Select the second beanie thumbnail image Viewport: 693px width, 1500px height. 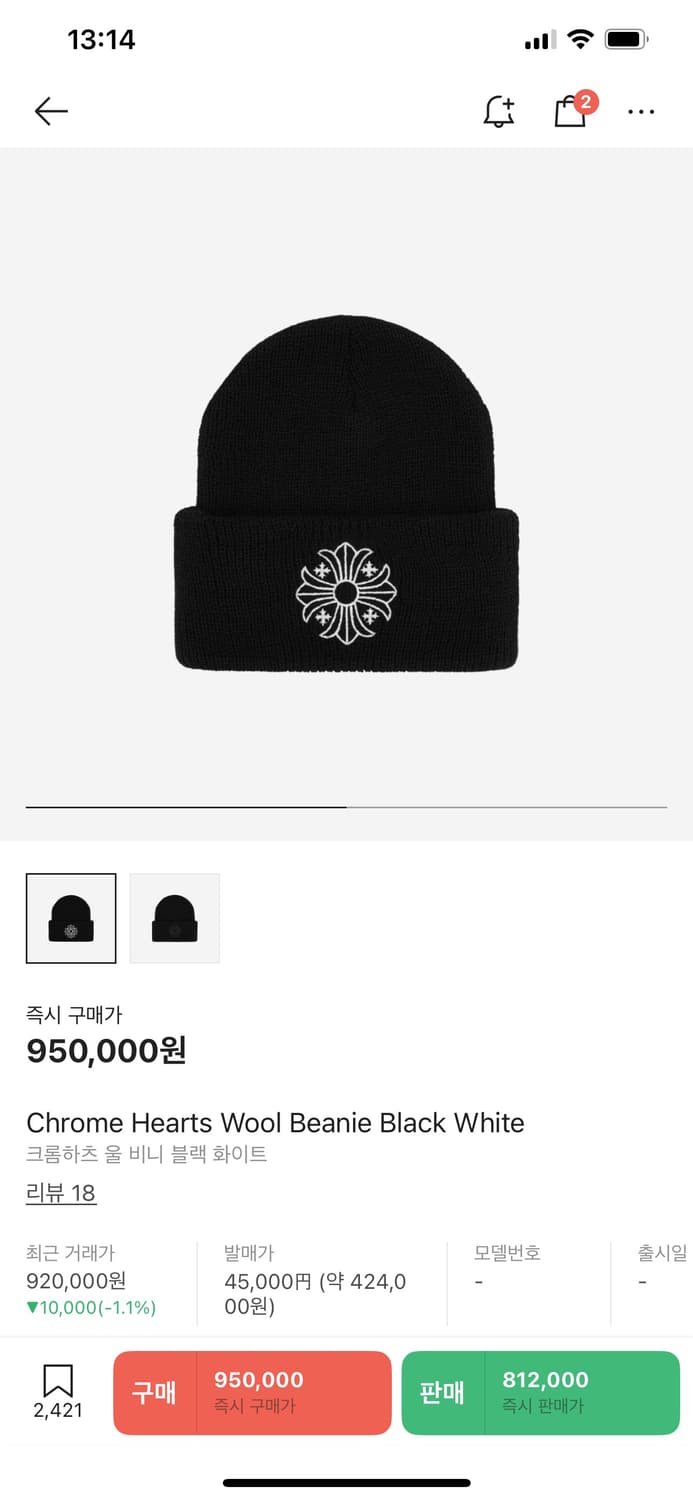pyautogui.click(x=175, y=918)
